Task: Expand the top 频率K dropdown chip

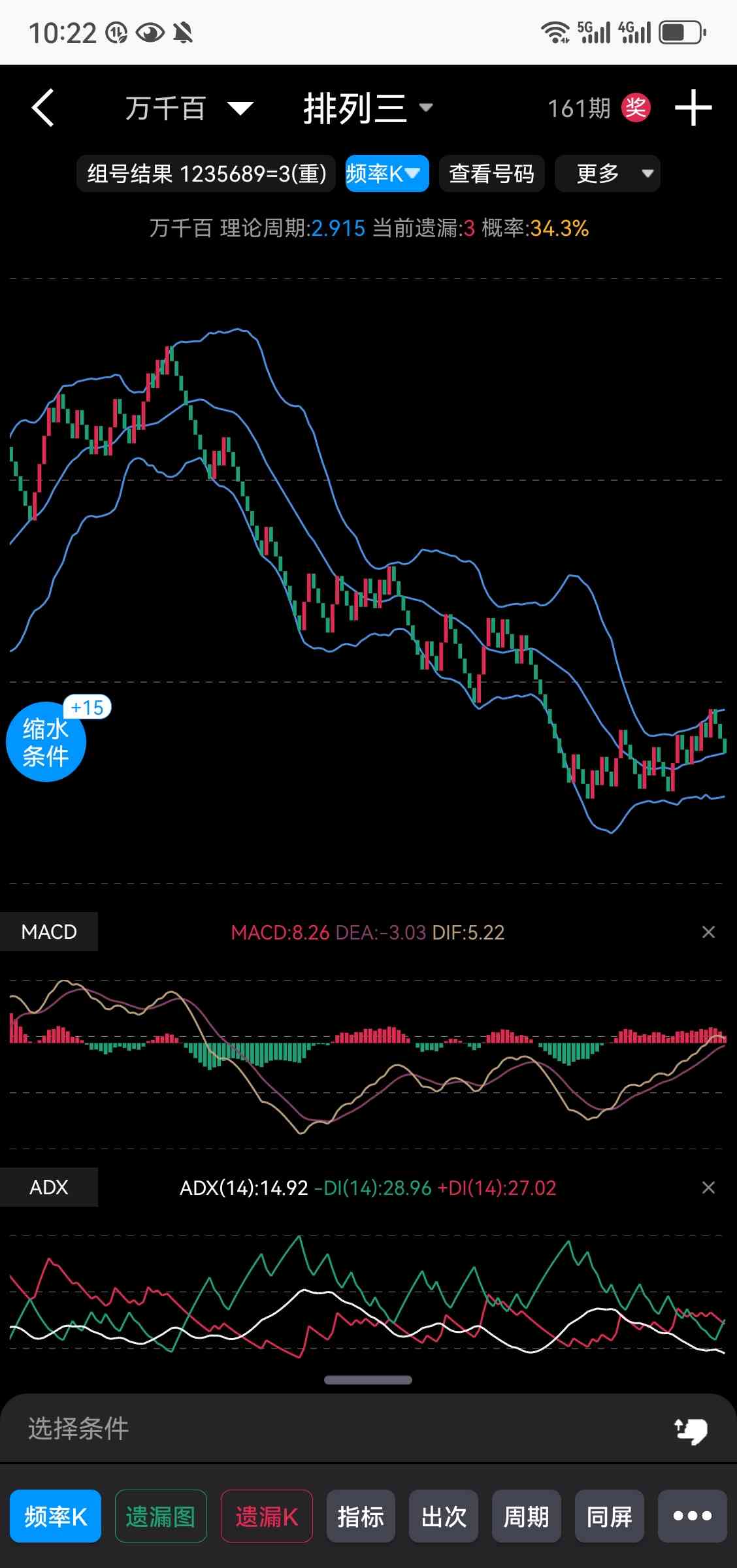Action: point(387,174)
